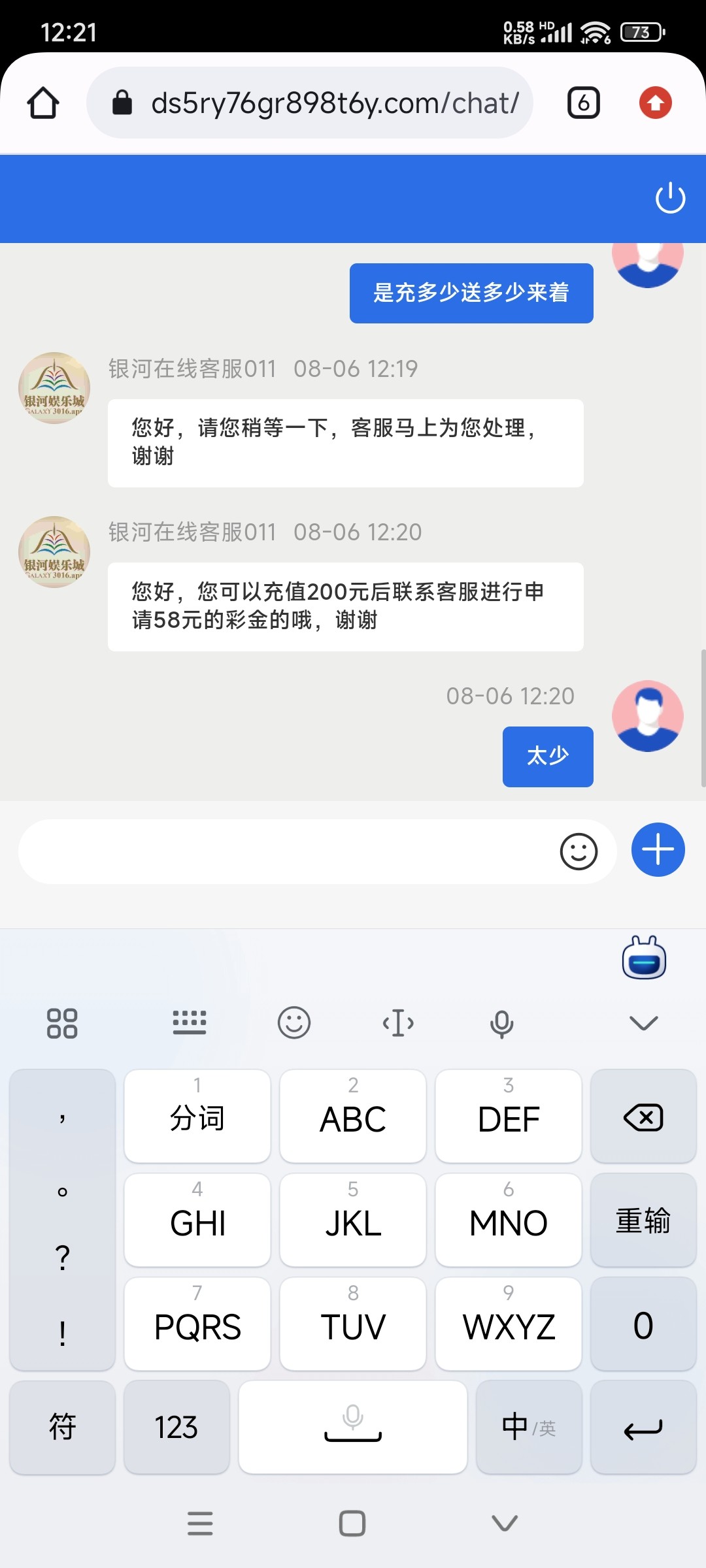Tap the URL address bar
The height and width of the screenshot is (1568, 706).
pyautogui.click(x=333, y=103)
